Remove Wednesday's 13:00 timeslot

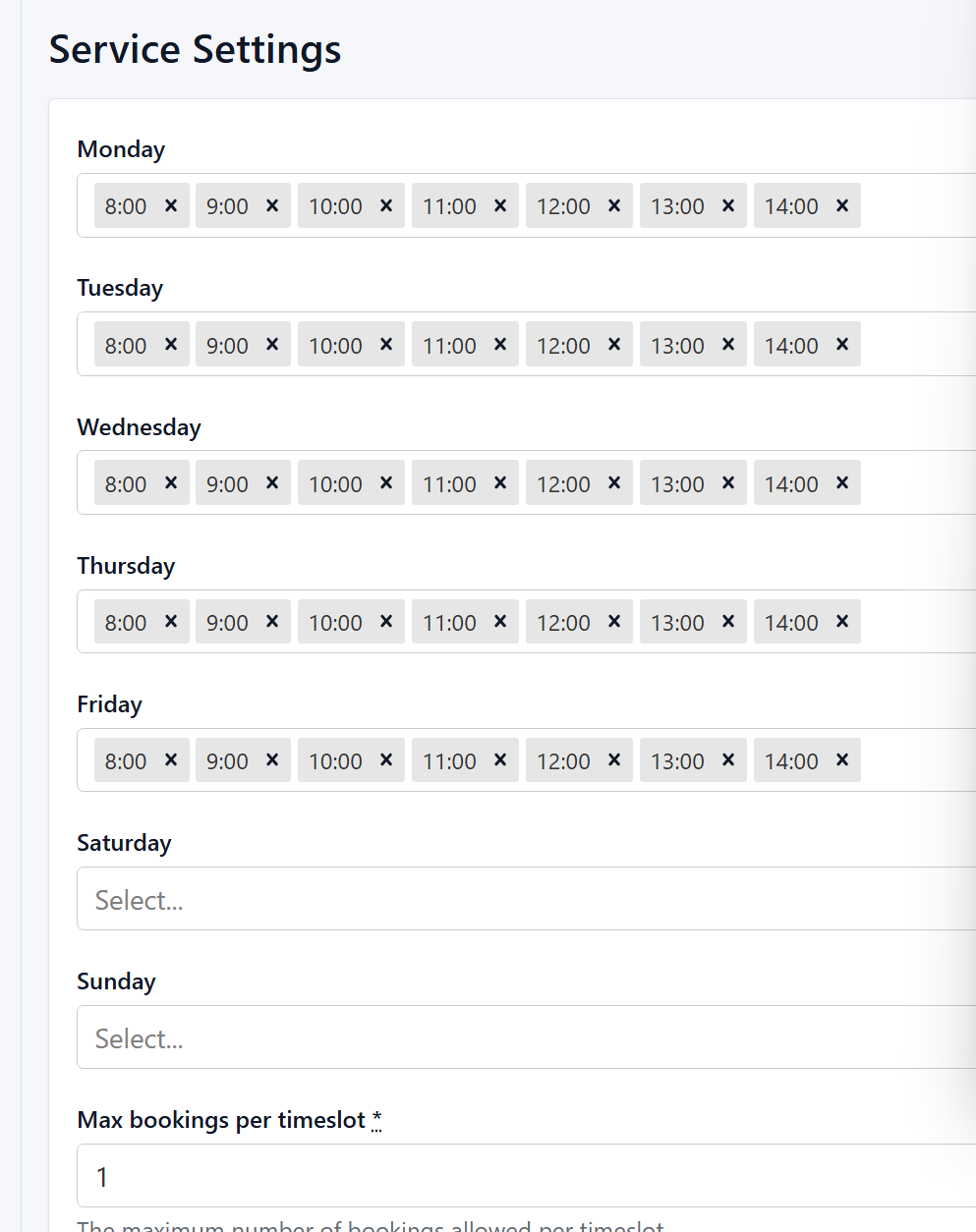[728, 482]
